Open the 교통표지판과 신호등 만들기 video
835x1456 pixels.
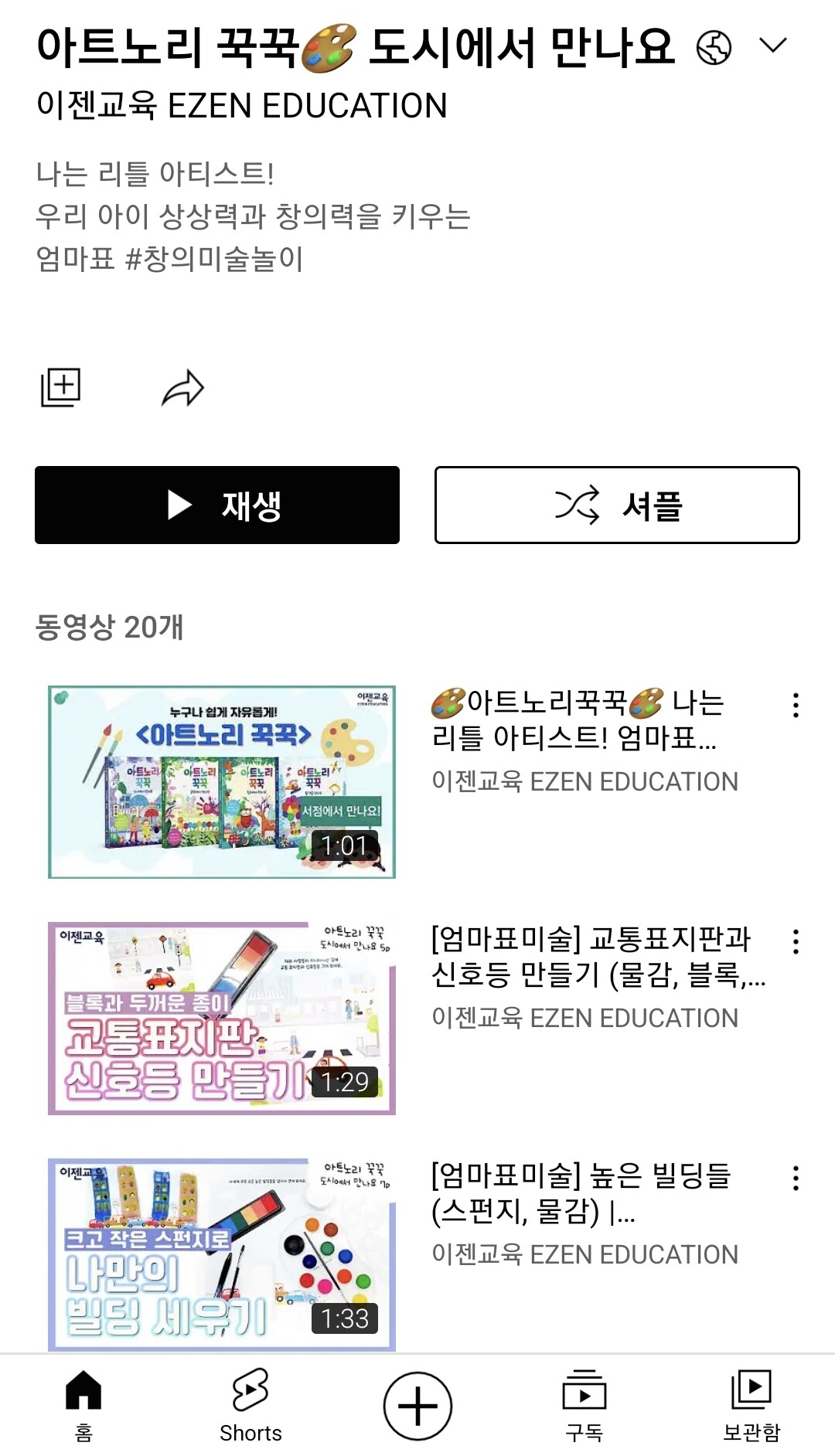[222, 1019]
